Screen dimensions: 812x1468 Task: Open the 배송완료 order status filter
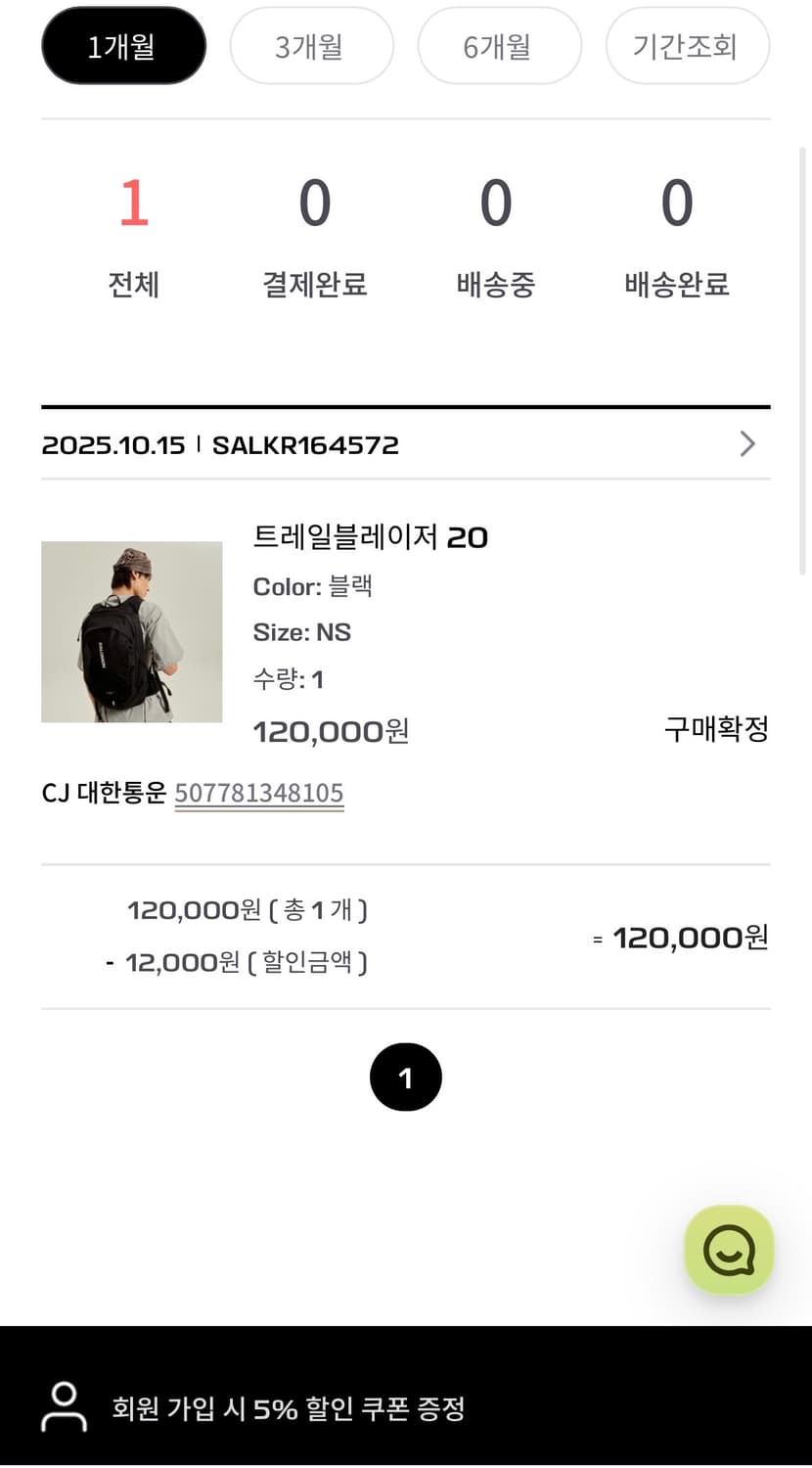click(x=675, y=235)
